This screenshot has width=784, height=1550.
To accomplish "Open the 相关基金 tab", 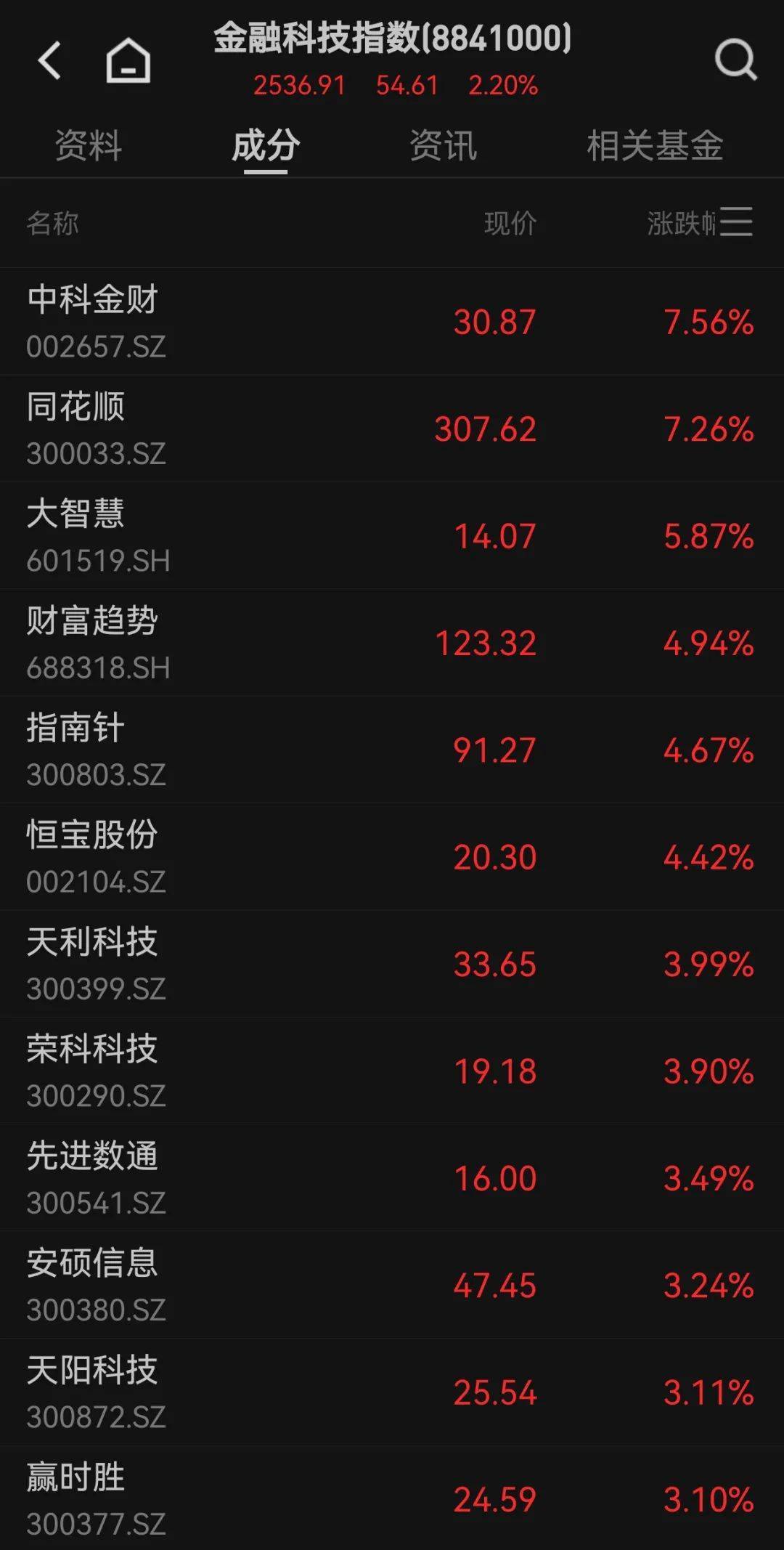I will pyautogui.click(x=656, y=145).
